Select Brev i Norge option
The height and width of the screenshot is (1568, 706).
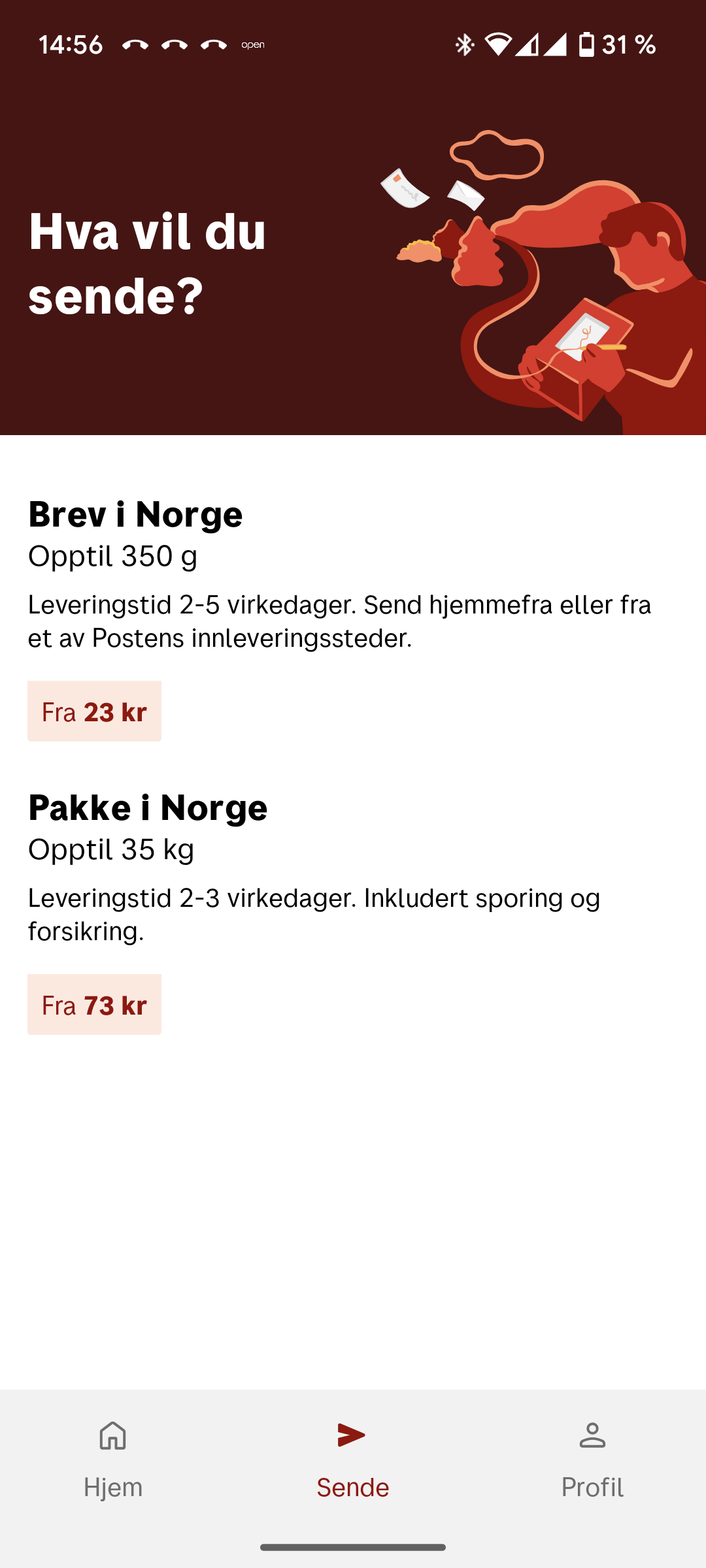pos(135,514)
